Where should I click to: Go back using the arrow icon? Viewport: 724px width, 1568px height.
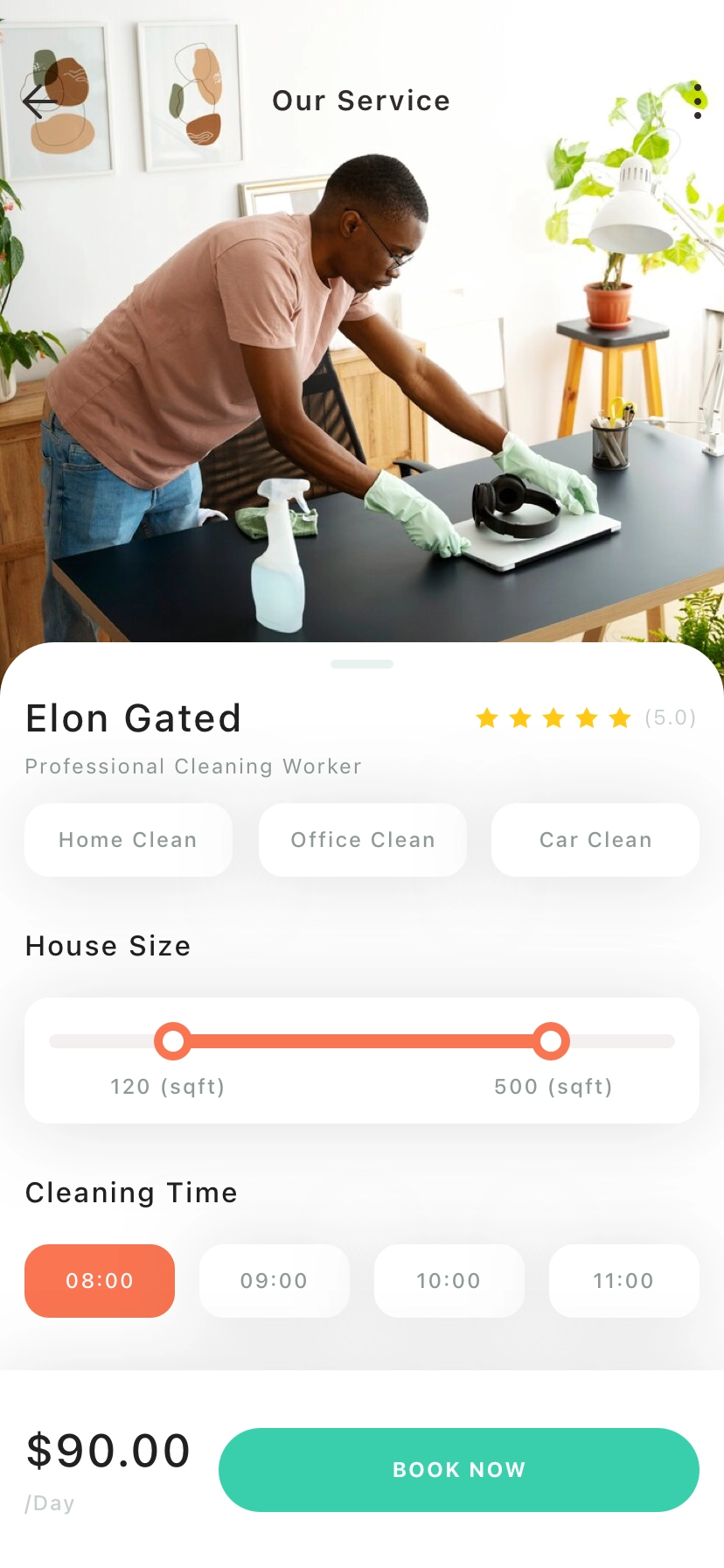pos(39,102)
